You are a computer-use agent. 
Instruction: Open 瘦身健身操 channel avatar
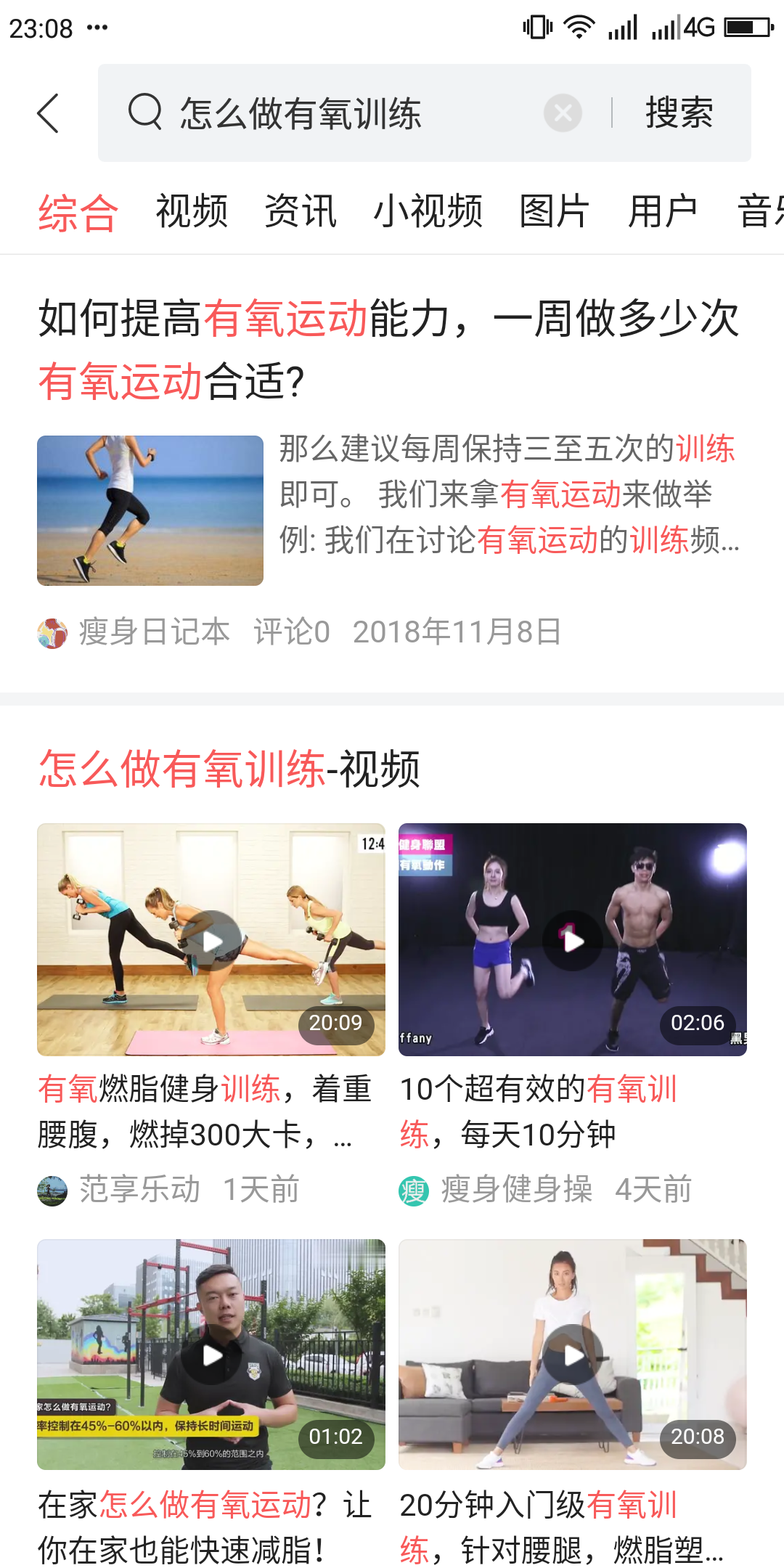[x=414, y=1188]
